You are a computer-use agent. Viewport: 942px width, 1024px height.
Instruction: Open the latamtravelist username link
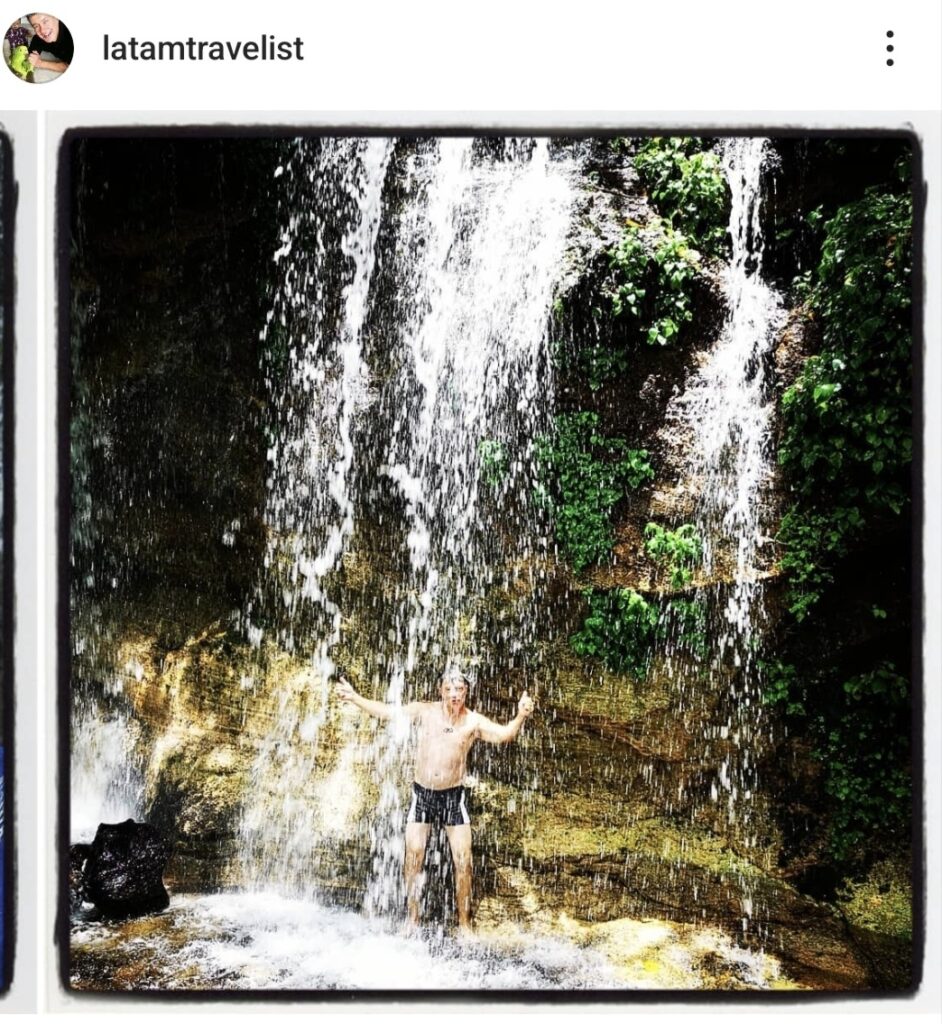pyautogui.click(x=202, y=48)
